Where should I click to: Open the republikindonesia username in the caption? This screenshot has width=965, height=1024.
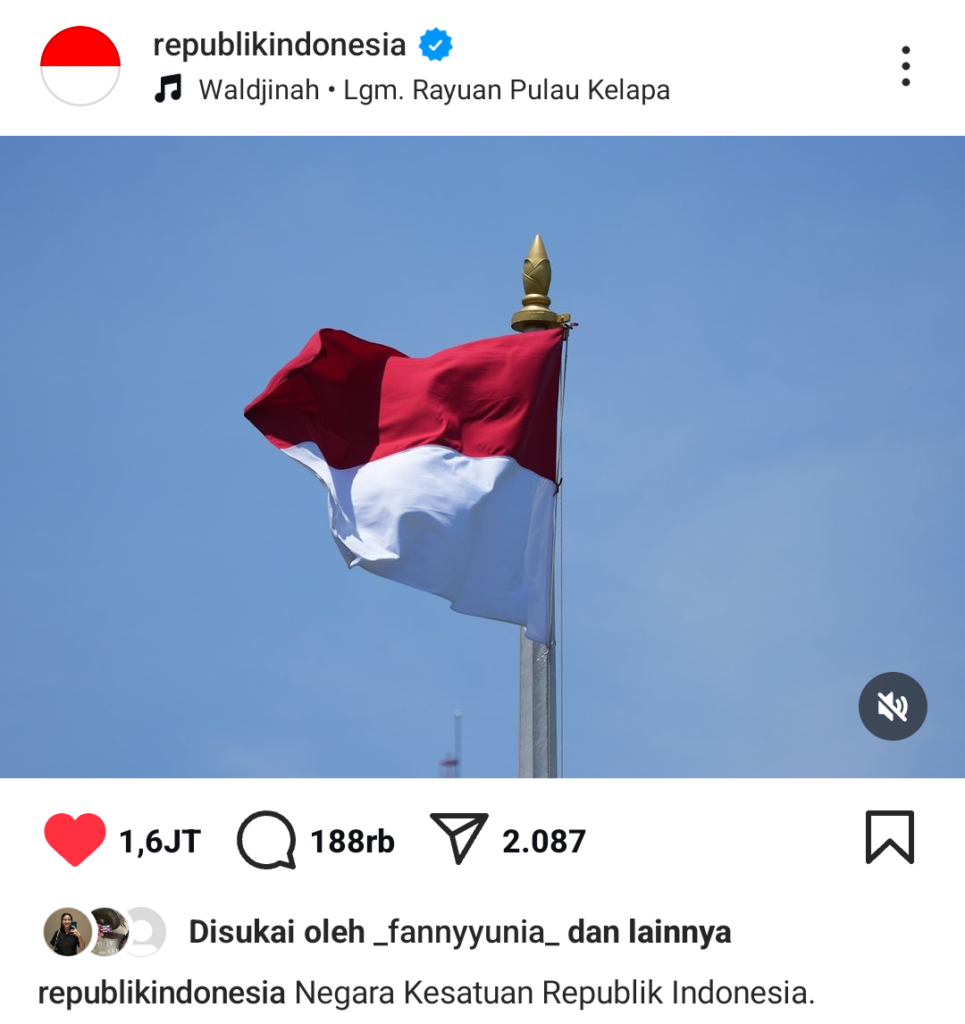click(161, 993)
